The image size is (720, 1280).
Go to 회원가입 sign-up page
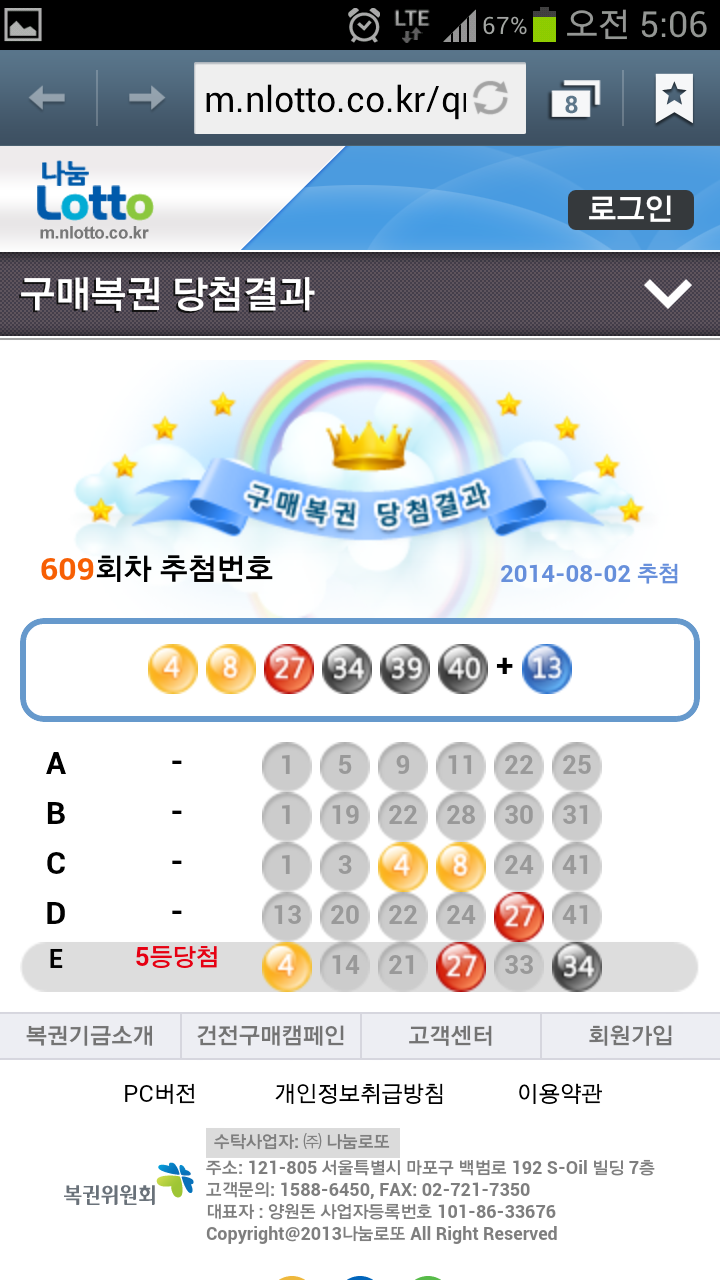coord(630,1036)
